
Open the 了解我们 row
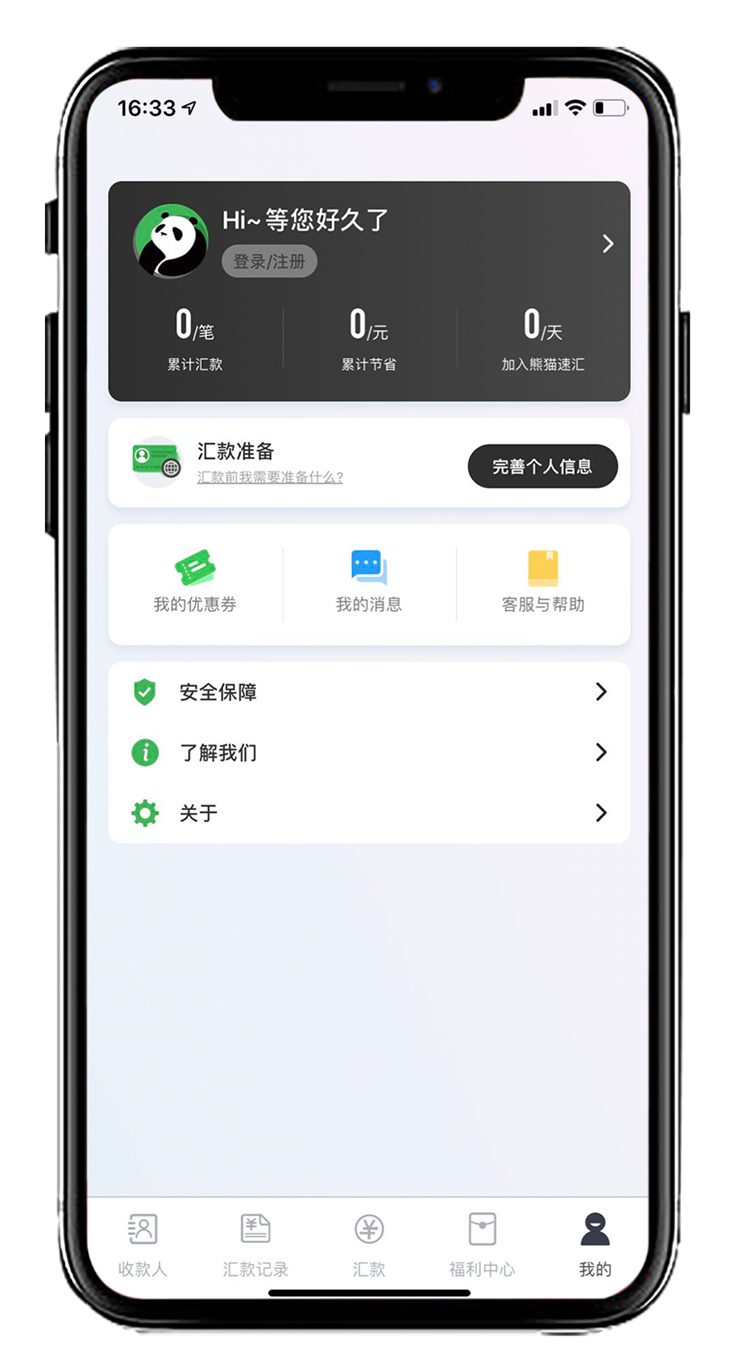tap(369, 752)
